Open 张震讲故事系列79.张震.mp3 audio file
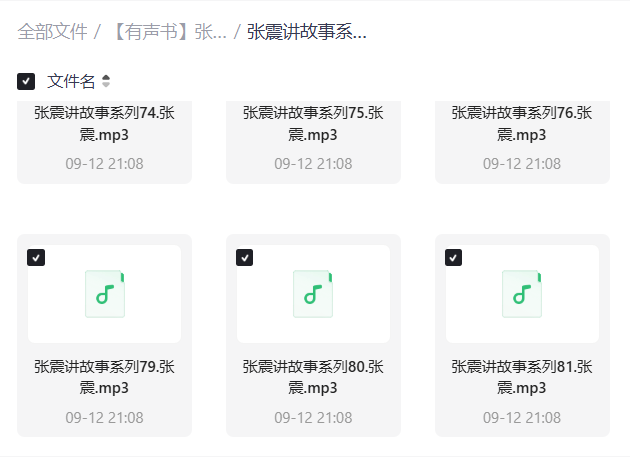 point(104,294)
